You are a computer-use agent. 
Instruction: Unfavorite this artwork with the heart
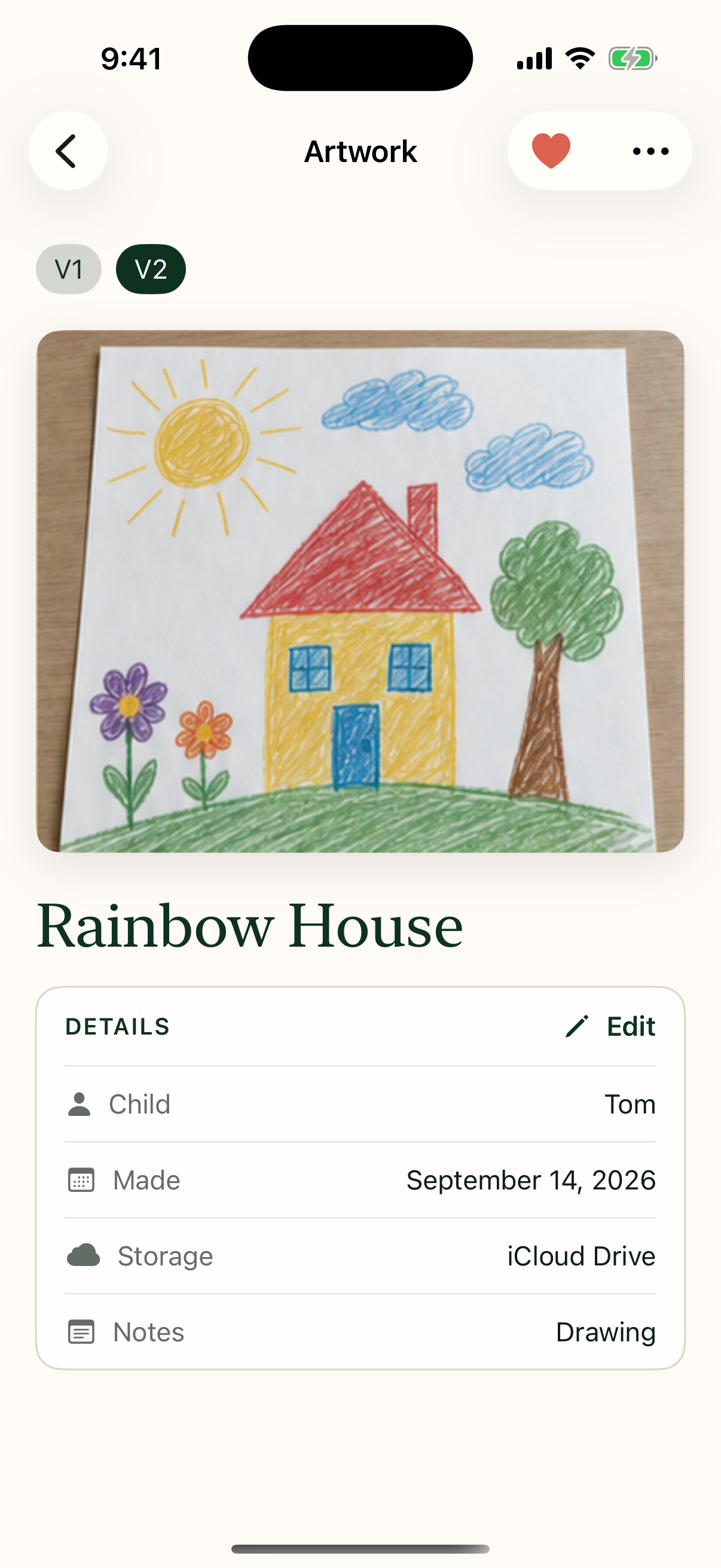coord(551,151)
